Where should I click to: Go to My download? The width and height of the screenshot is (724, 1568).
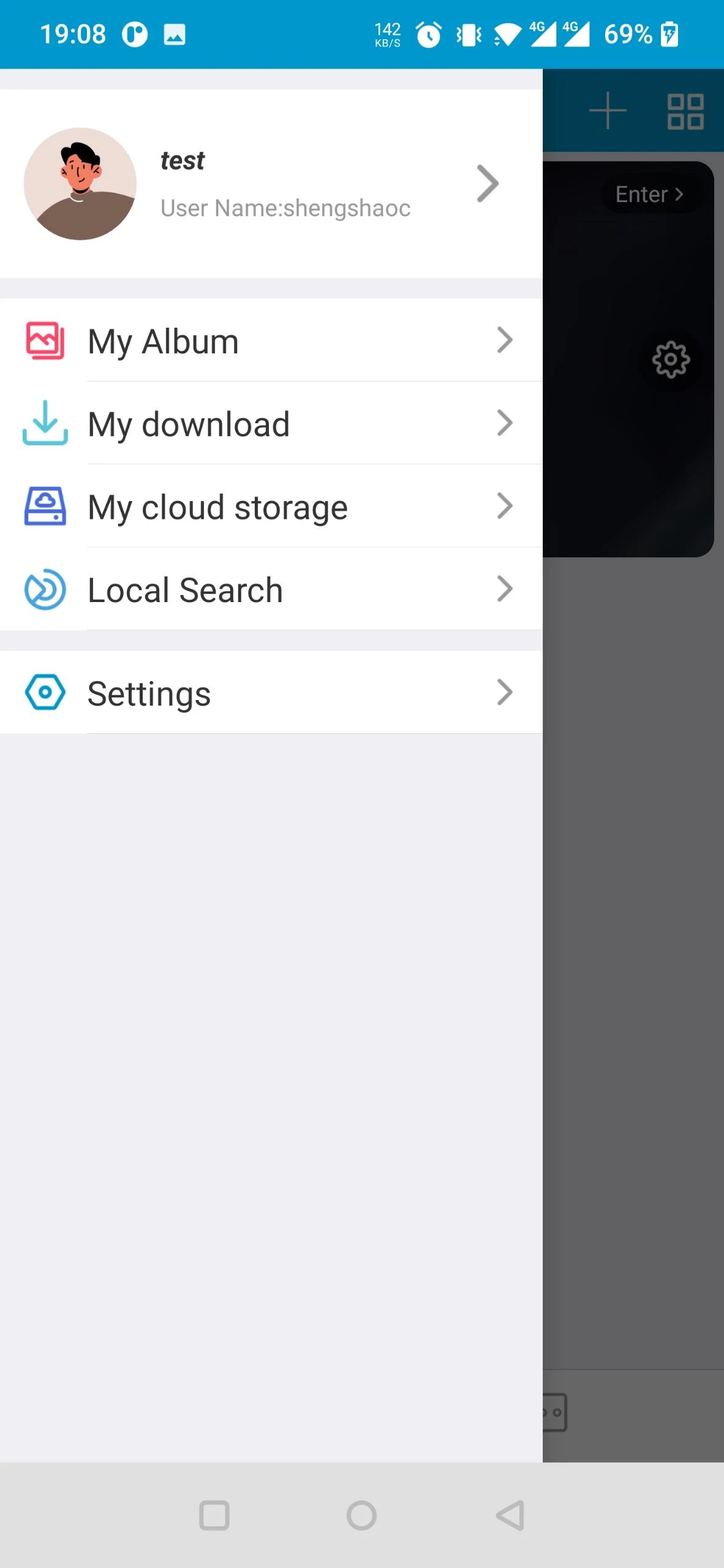point(270,424)
